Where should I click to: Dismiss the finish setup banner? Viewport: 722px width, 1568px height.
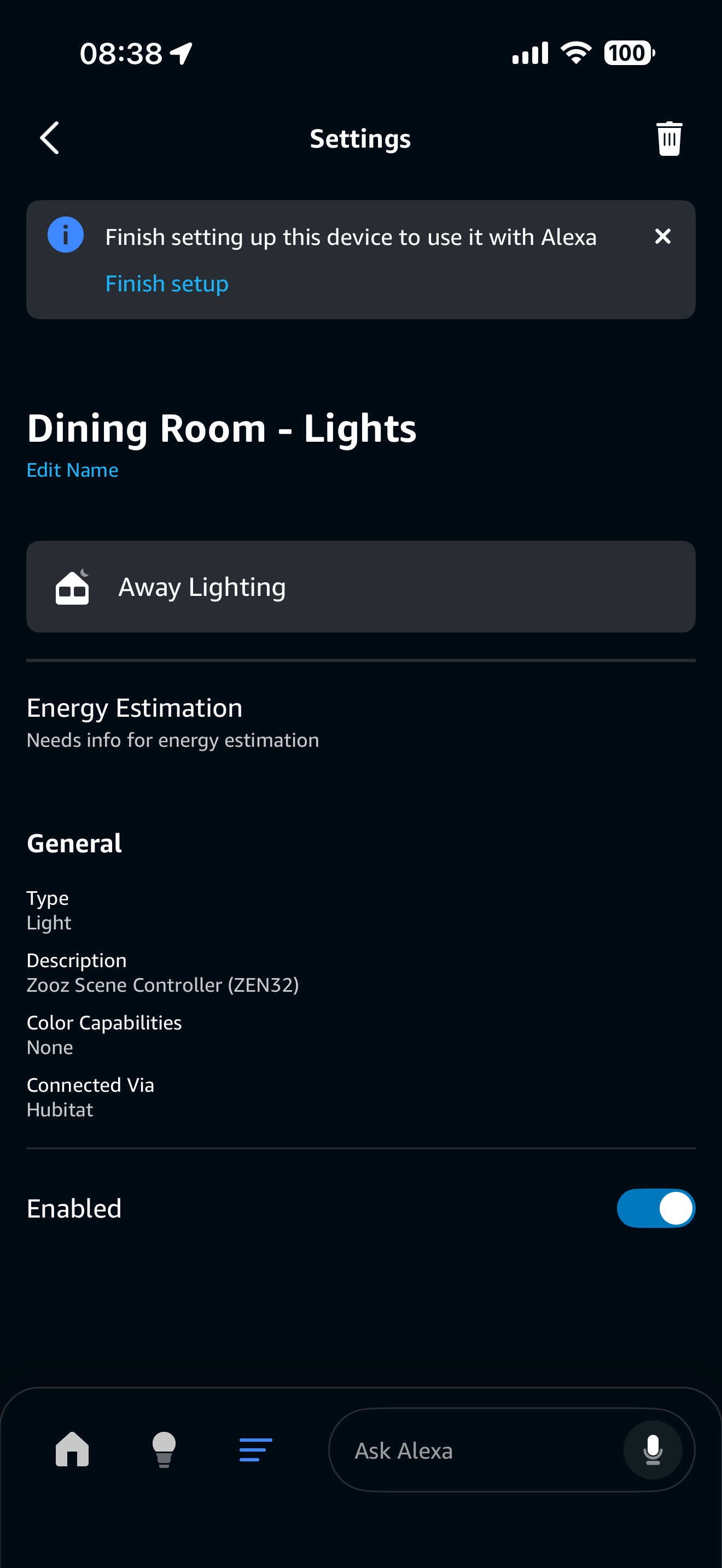pos(662,236)
